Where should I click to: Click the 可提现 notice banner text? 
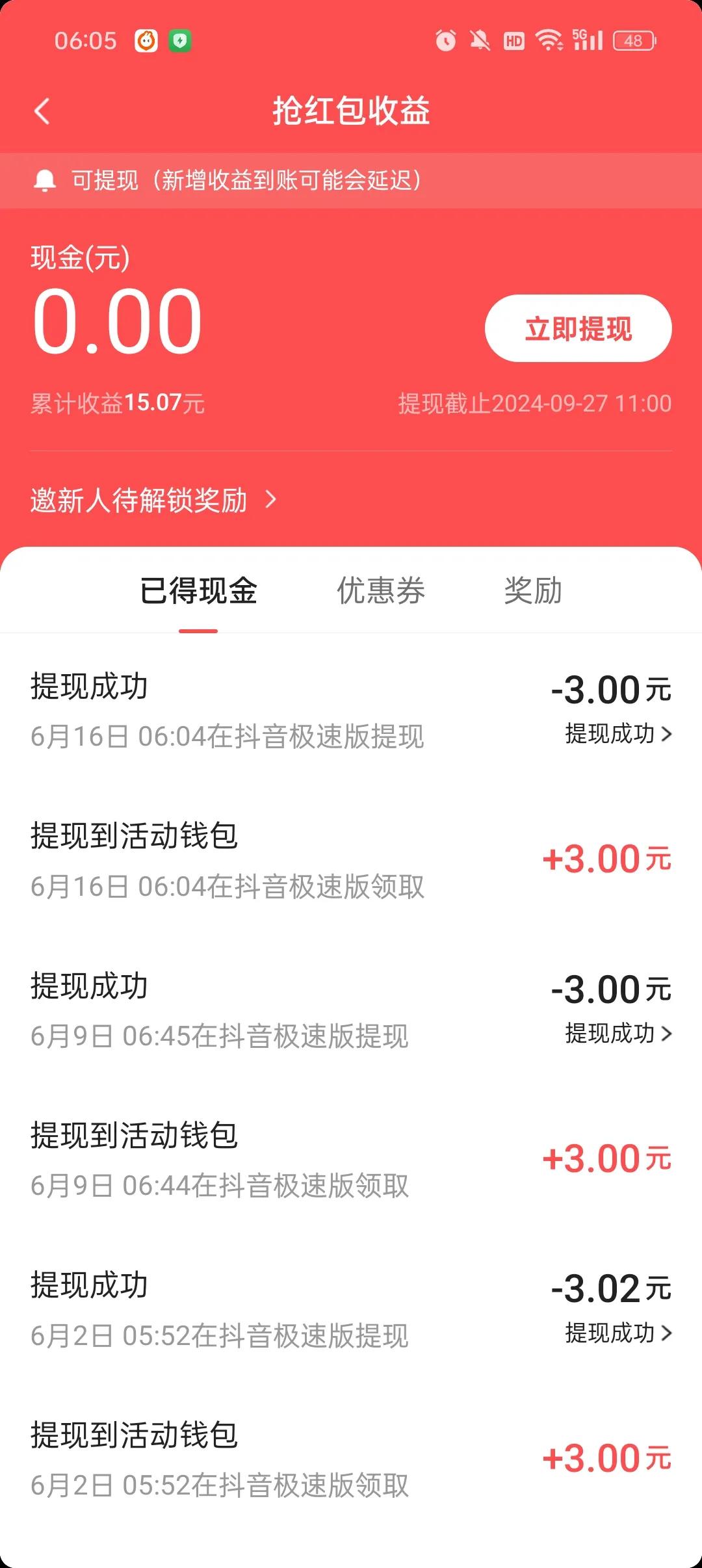point(247,180)
